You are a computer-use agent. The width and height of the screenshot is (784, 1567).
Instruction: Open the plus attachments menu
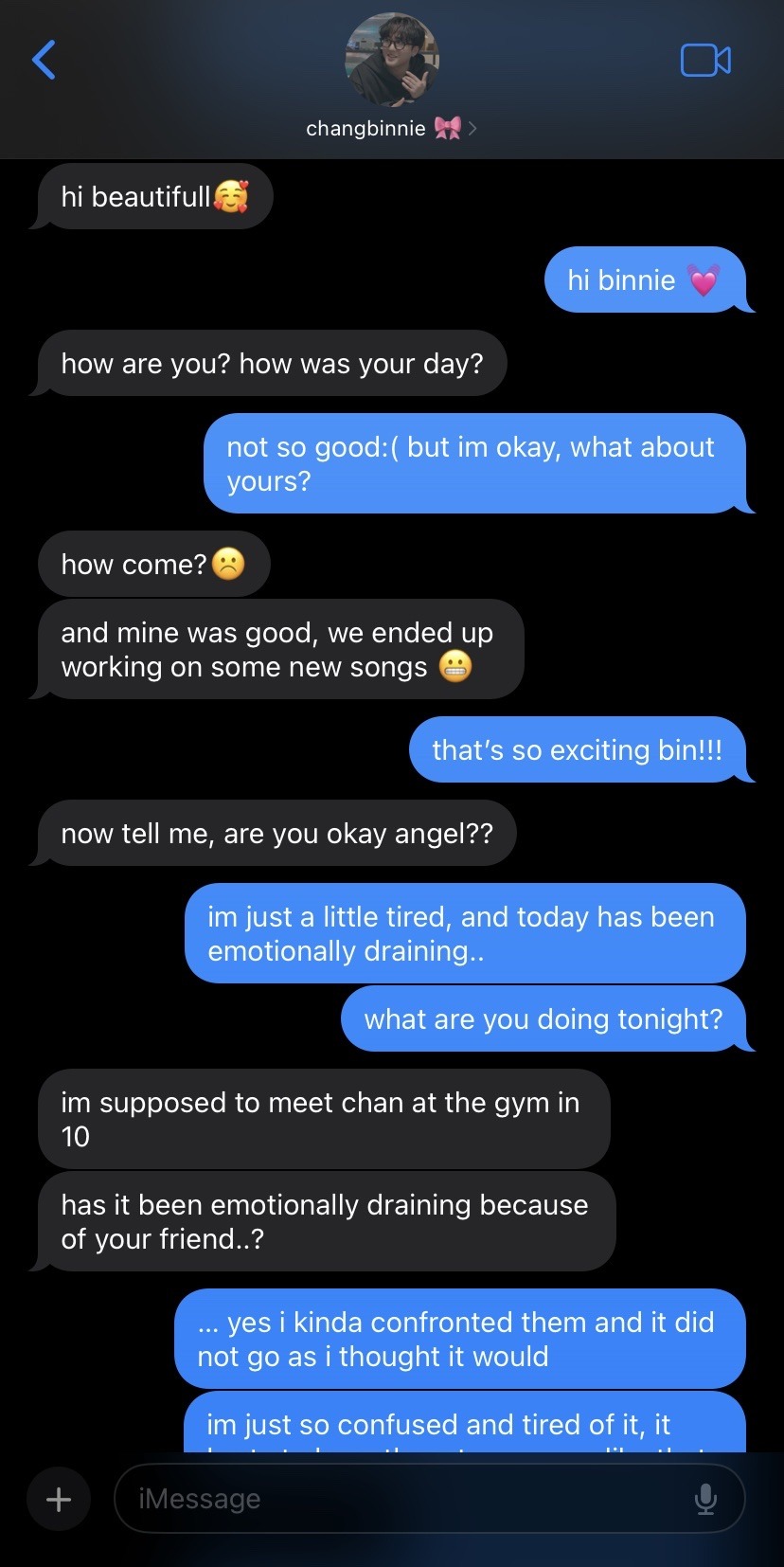coord(59,1499)
